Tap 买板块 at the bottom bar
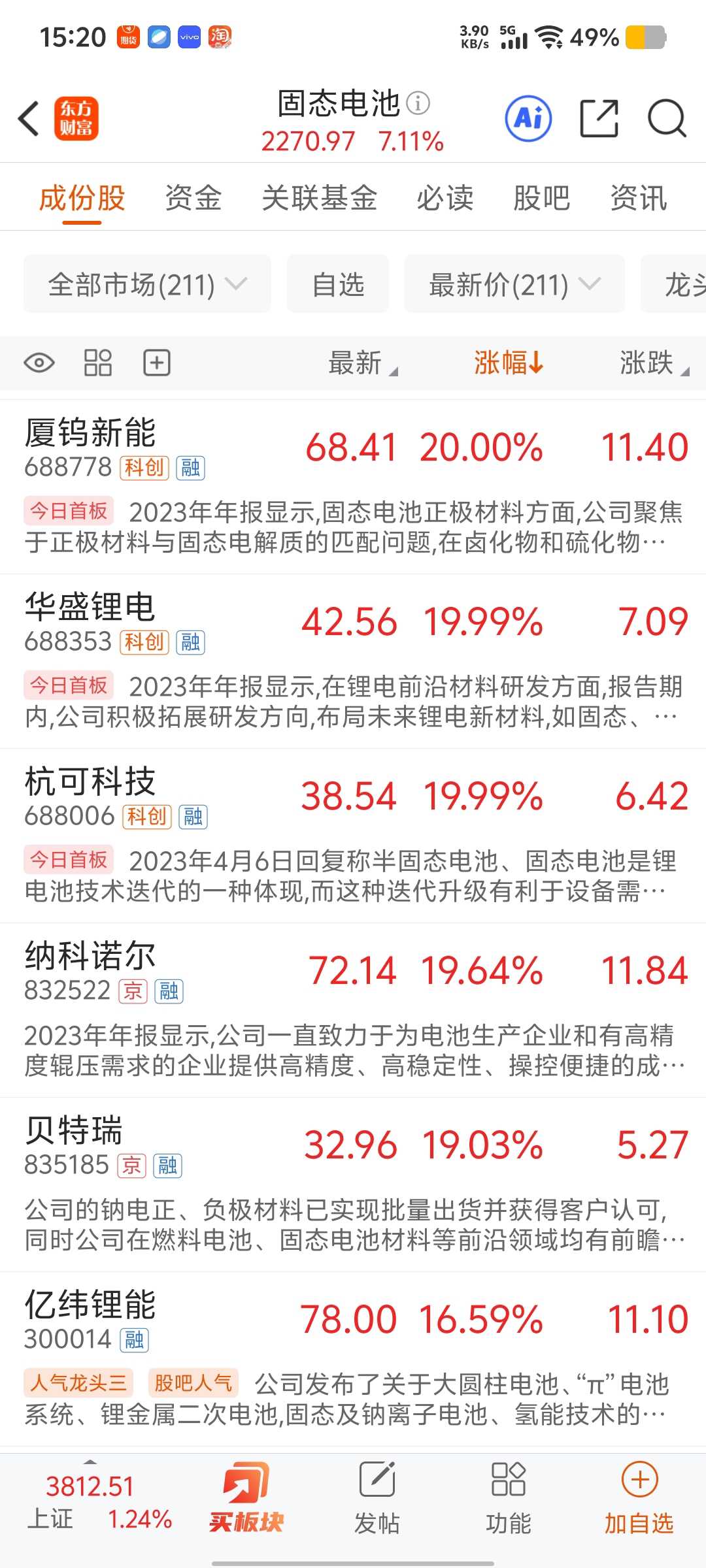Image resolution: width=706 pixels, height=1568 pixels. pyautogui.click(x=246, y=1497)
